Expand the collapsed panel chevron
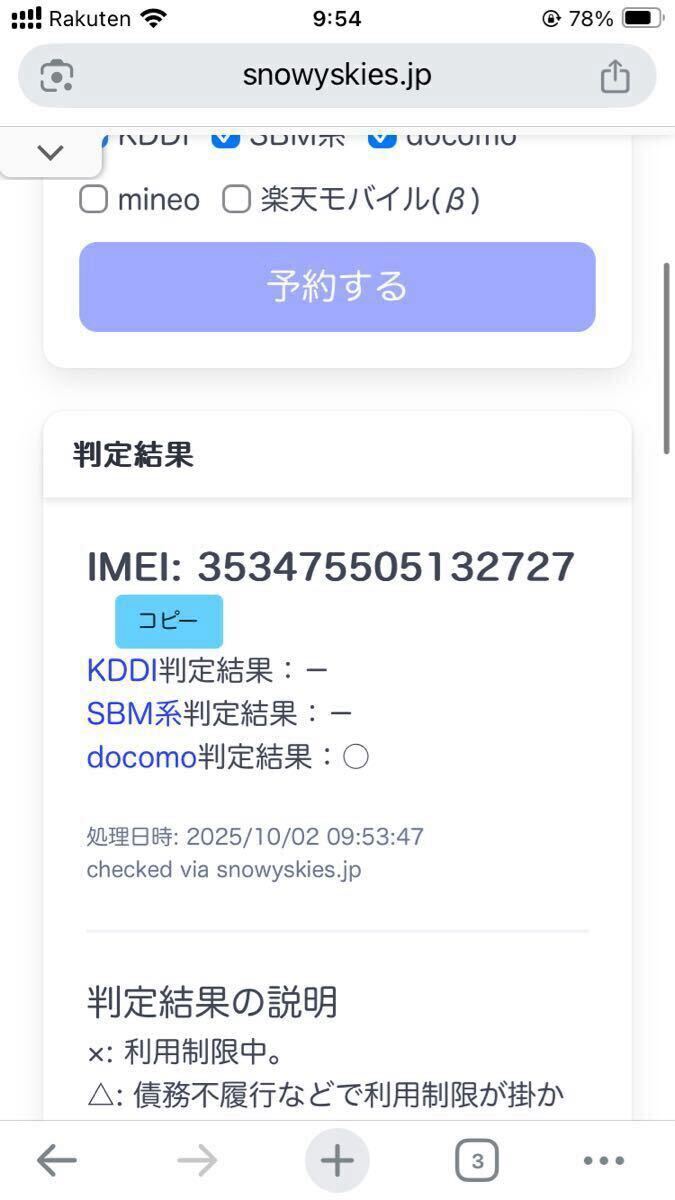The image size is (675, 1200). 50,152
